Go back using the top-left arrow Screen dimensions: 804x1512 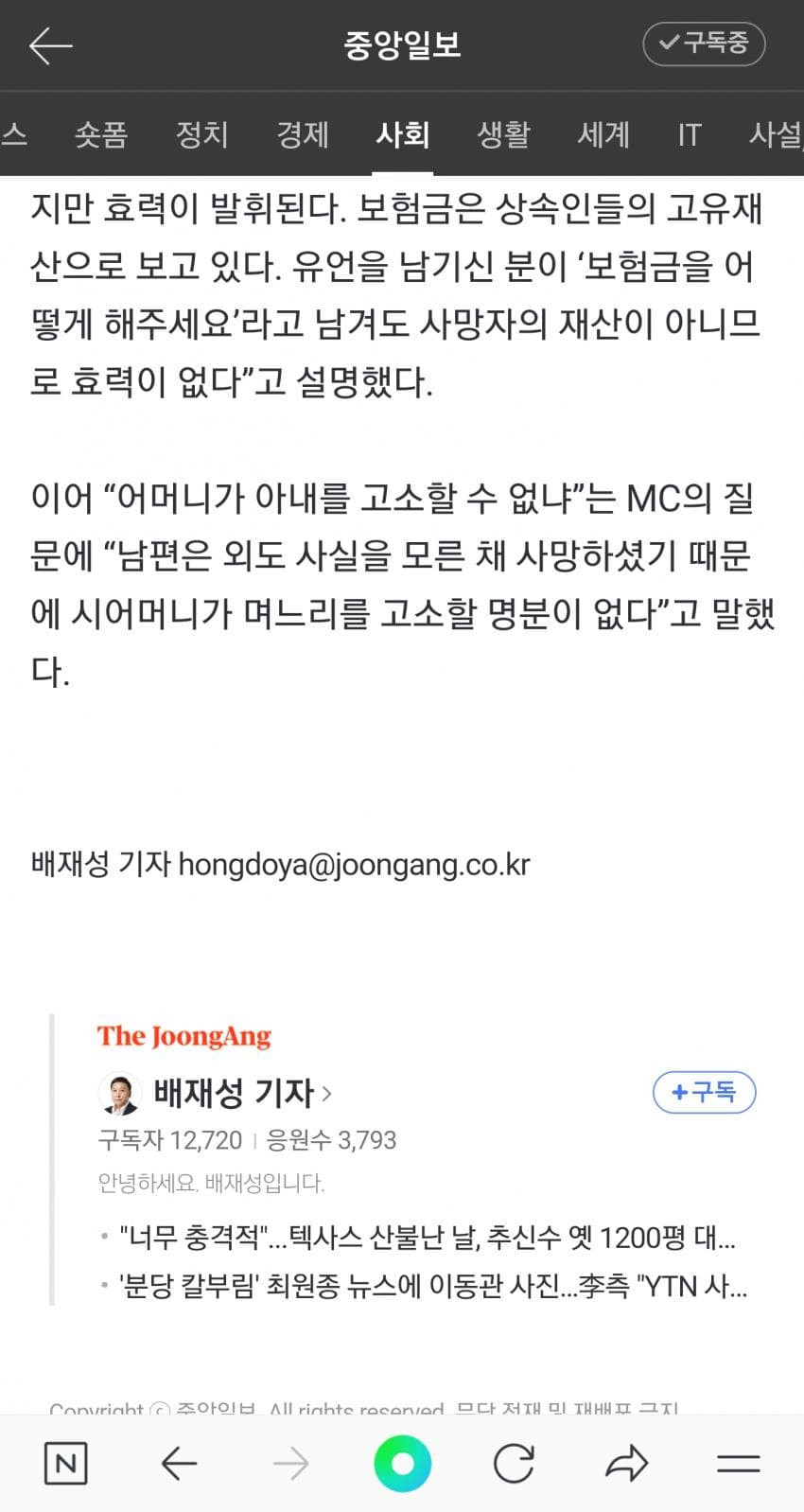50,44
